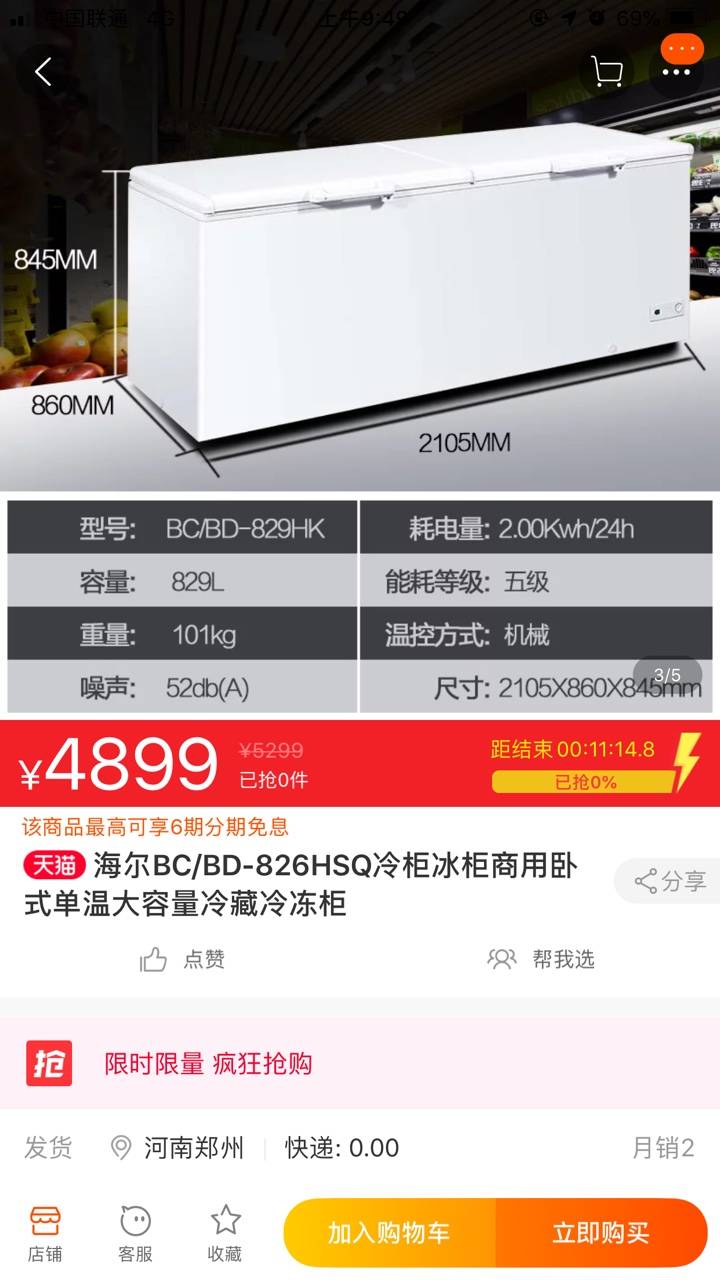Add product to 收藏 favorites
The width and height of the screenshot is (720, 1280).
pyautogui.click(x=225, y=1233)
